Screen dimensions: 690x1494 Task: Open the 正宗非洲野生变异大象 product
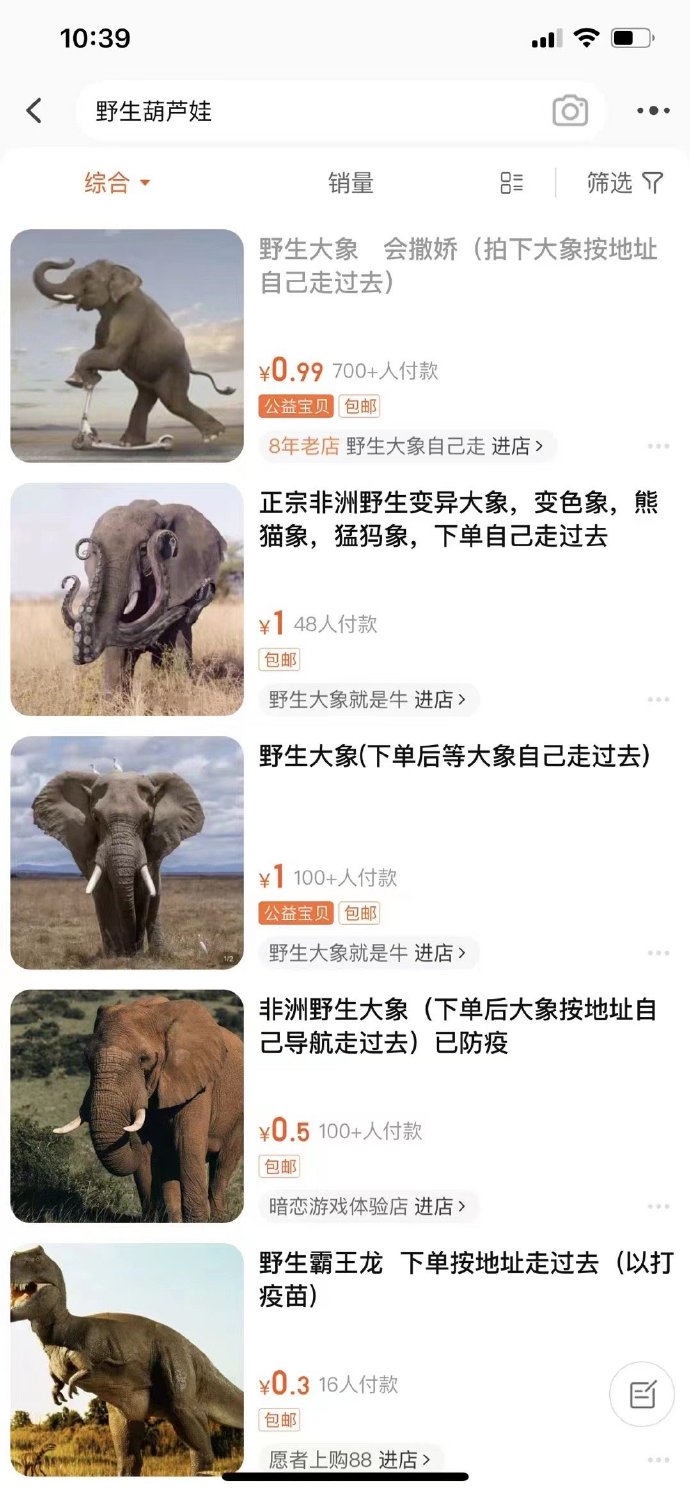coord(457,518)
